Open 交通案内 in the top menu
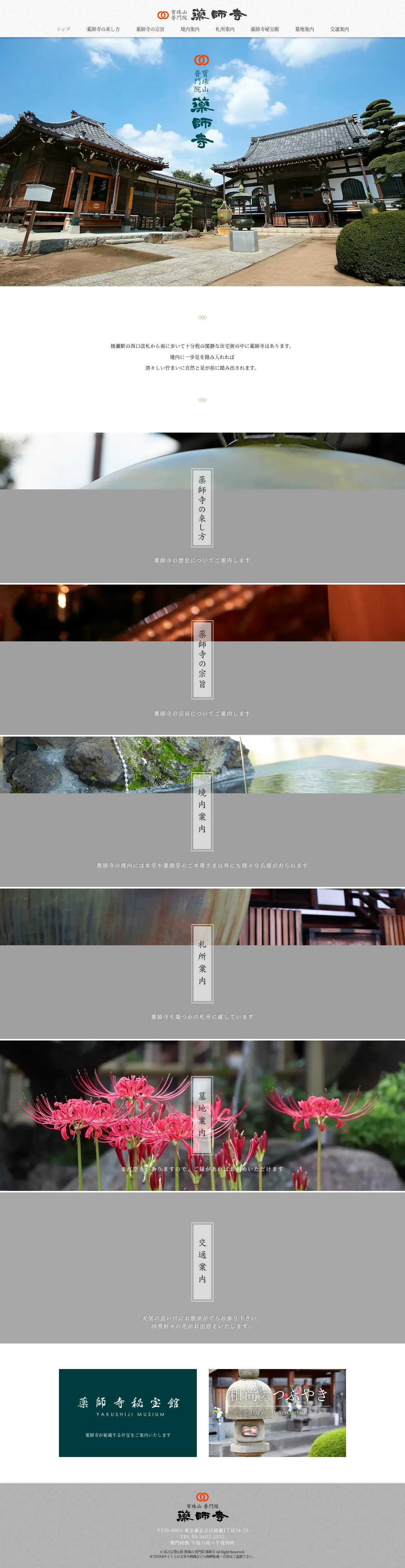This screenshot has width=405, height=1568. pos(339,29)
